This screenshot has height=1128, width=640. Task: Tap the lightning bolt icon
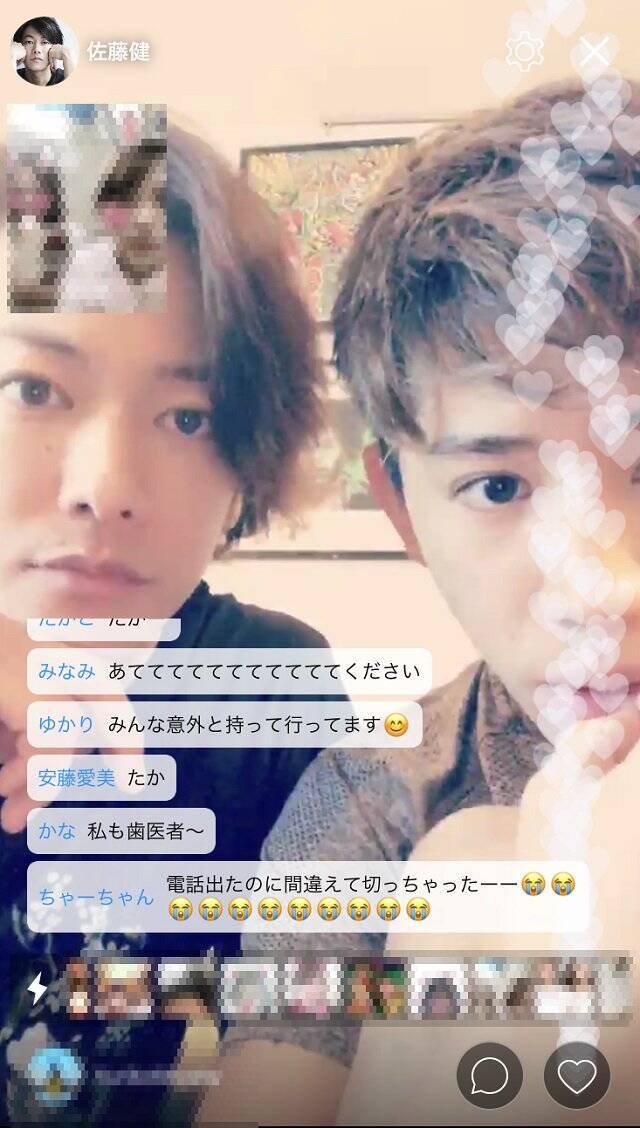tap(37, 988)
